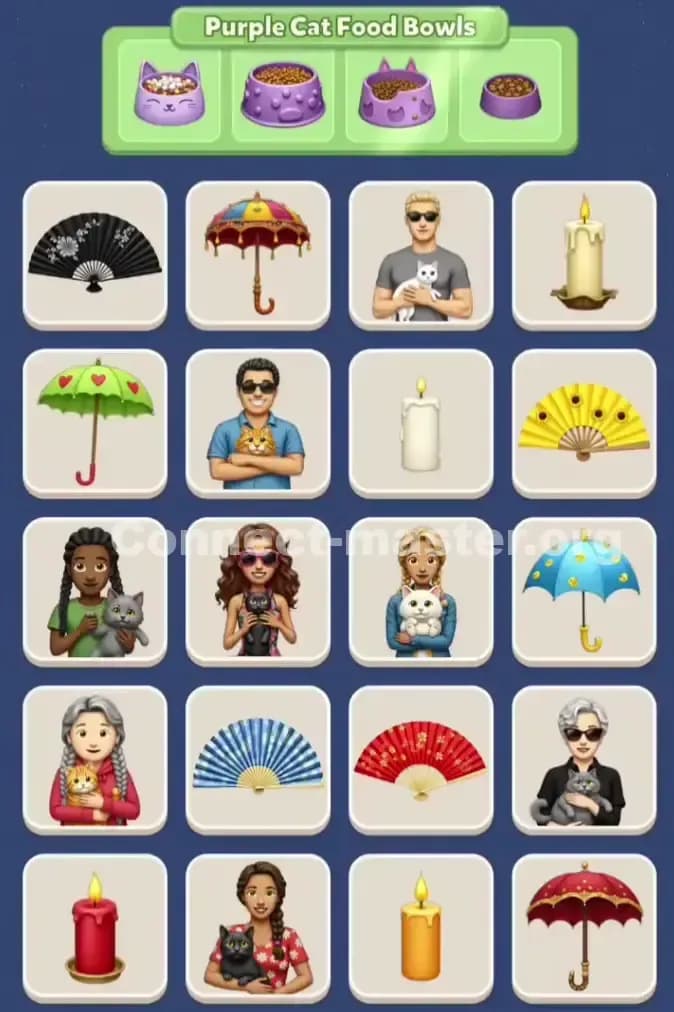This screenshot has height=1012, width=674.
Task: Choose the gray-haired woman in sunglasses with gray cat
Action: pos(584,759)
